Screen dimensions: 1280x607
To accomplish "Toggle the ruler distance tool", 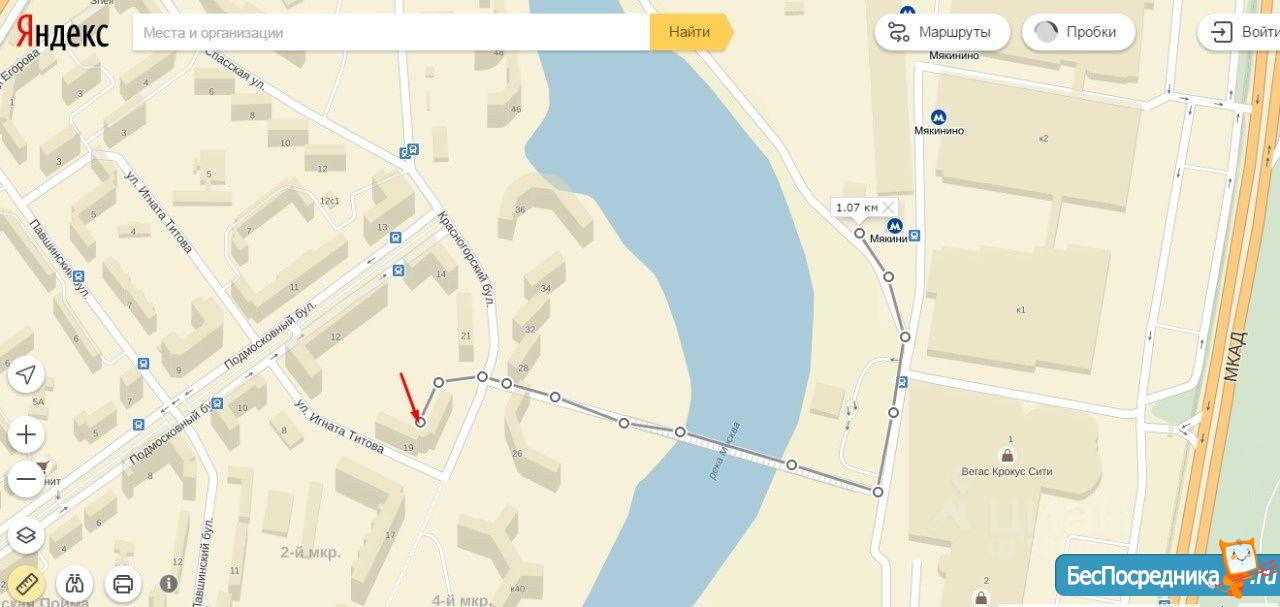I will [x=26, y=583].
